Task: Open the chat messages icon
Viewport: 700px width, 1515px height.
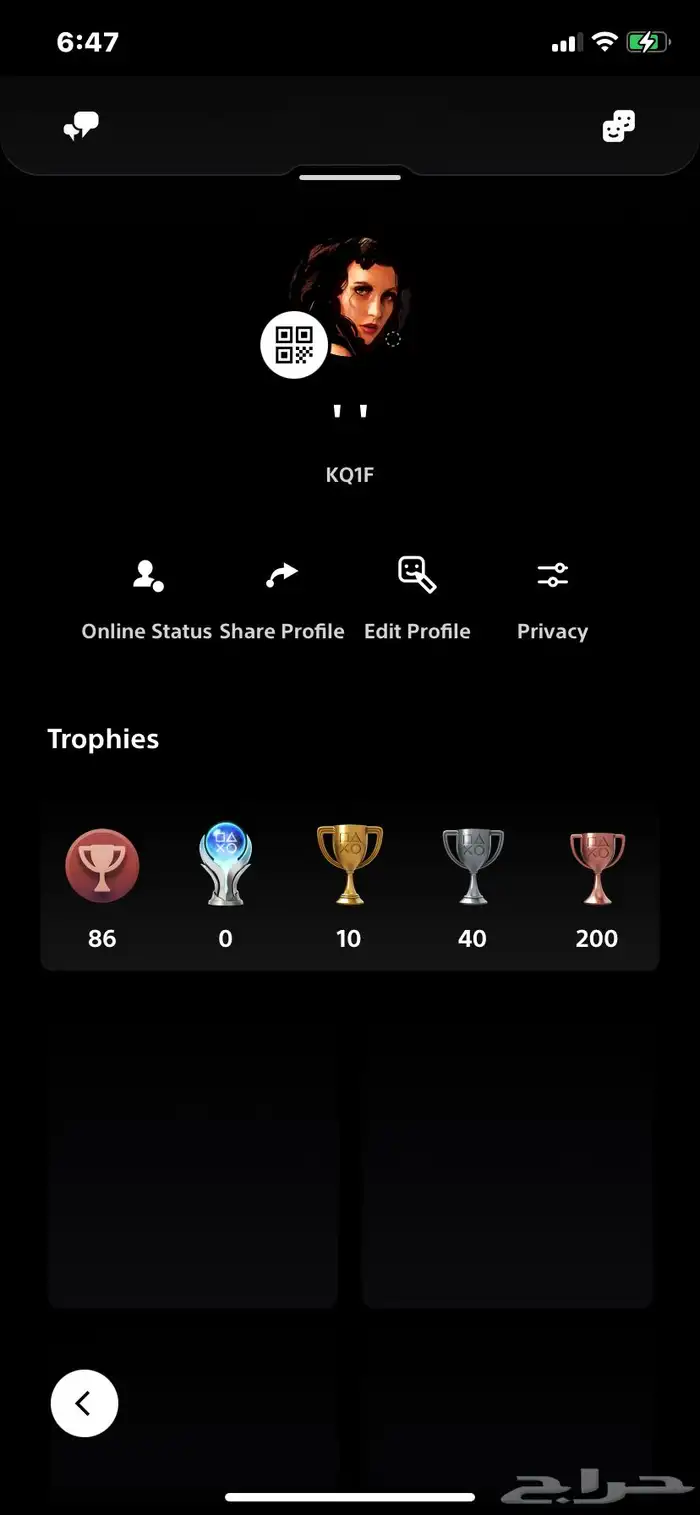Action: [x=81, y=127]
